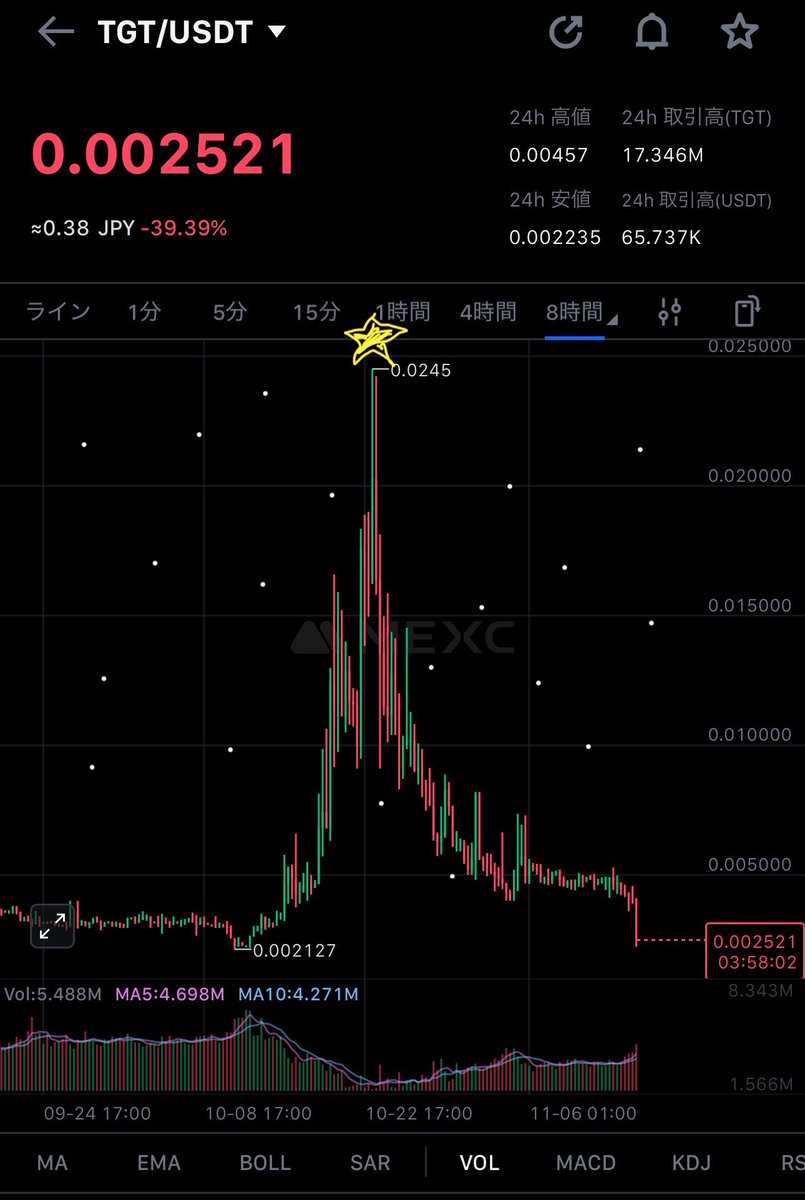
Task: Go back using the top-left arrow
Action: [56, 32]
